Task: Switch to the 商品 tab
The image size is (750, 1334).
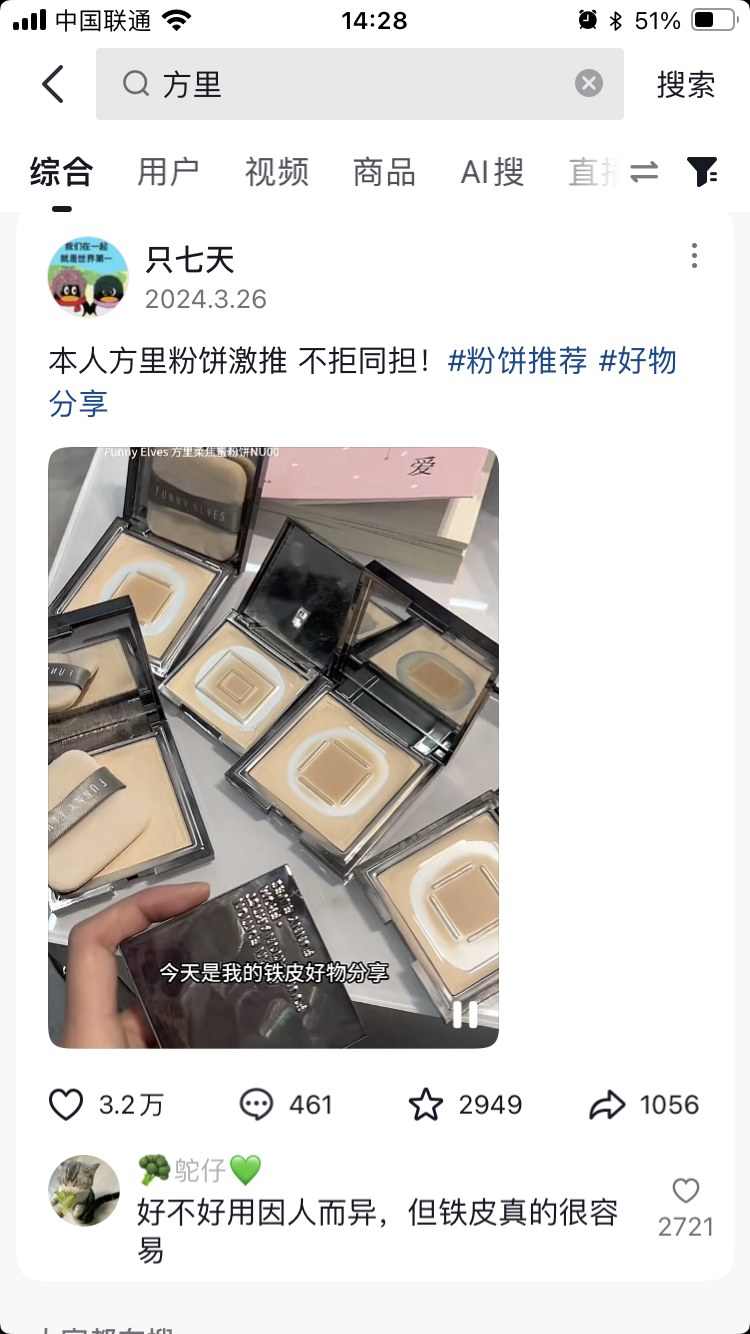Action: 384,172
